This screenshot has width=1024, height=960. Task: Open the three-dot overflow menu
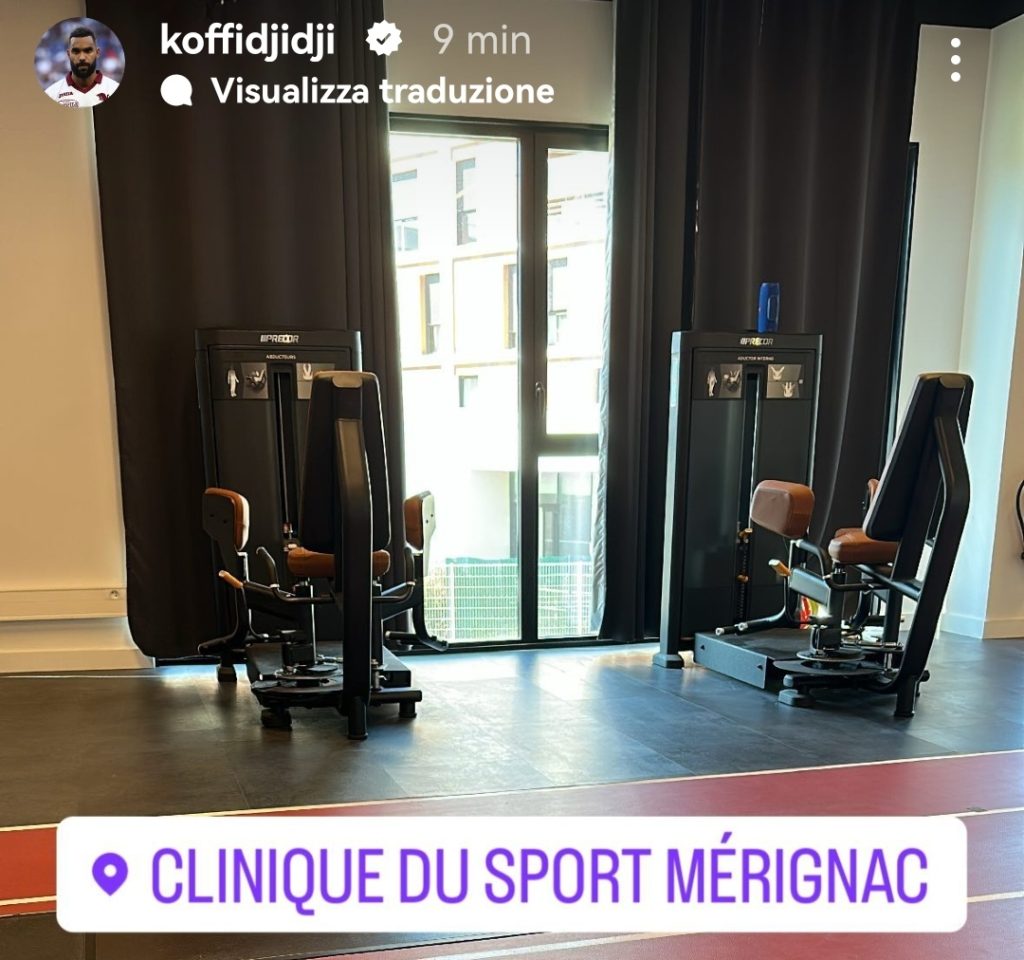pos(956,60)
